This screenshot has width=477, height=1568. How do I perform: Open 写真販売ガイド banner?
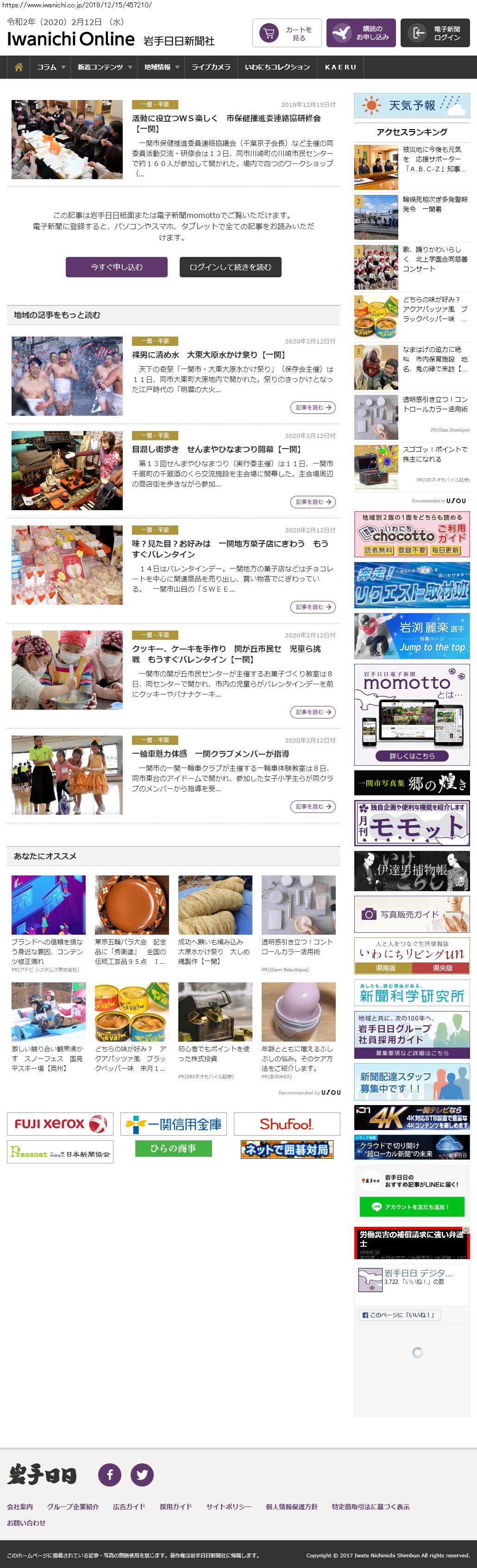pyautogui.click(x=411, y=914)
